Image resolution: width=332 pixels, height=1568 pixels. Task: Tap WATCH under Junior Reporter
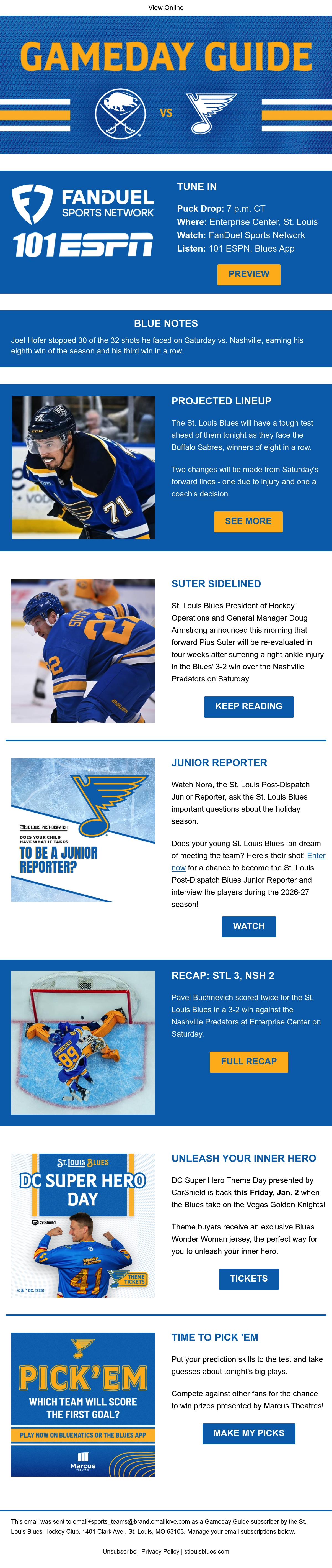coord(249,926)
